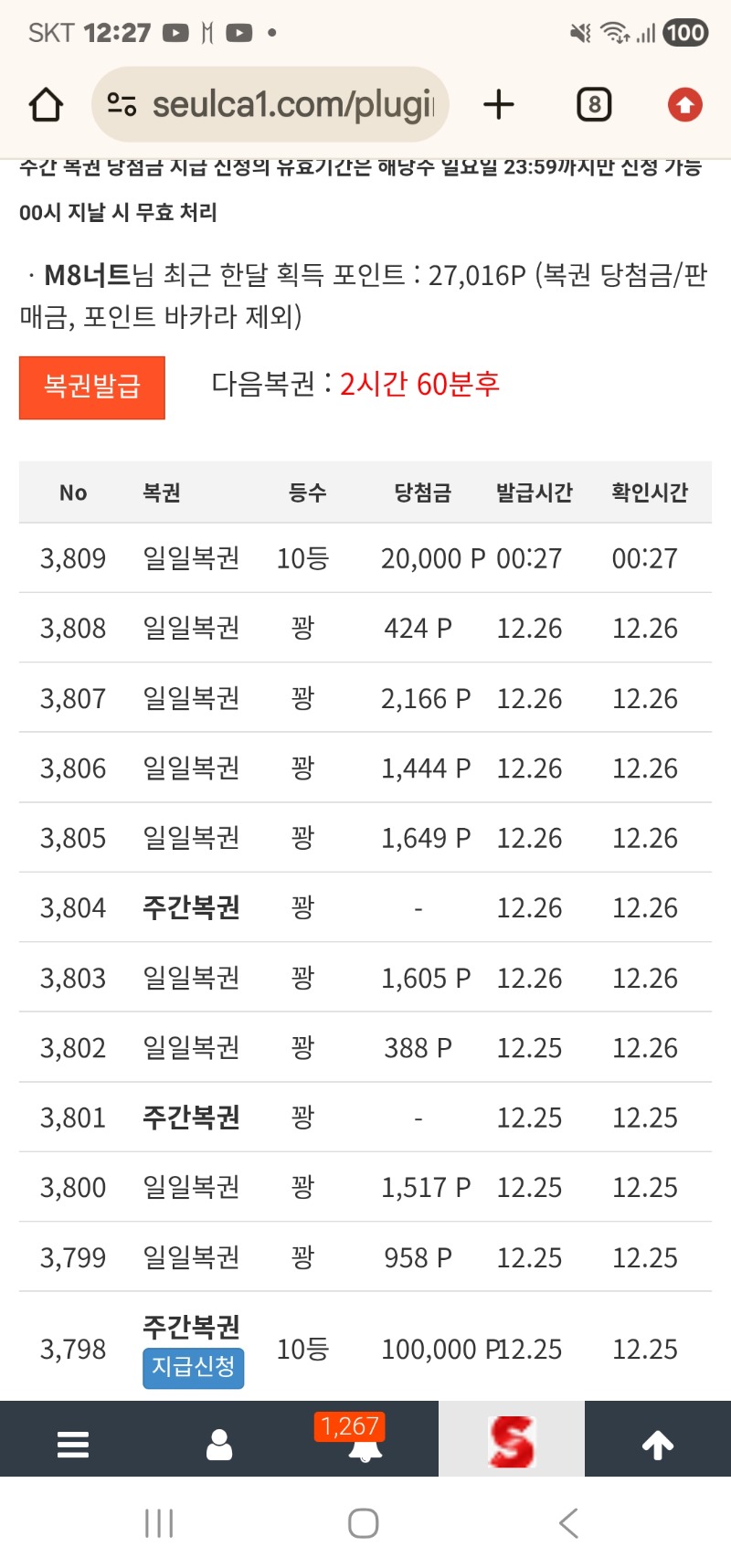Viewport: 731px width, 1568px height.
Task: Go to the browser home page
Action: 46,105
